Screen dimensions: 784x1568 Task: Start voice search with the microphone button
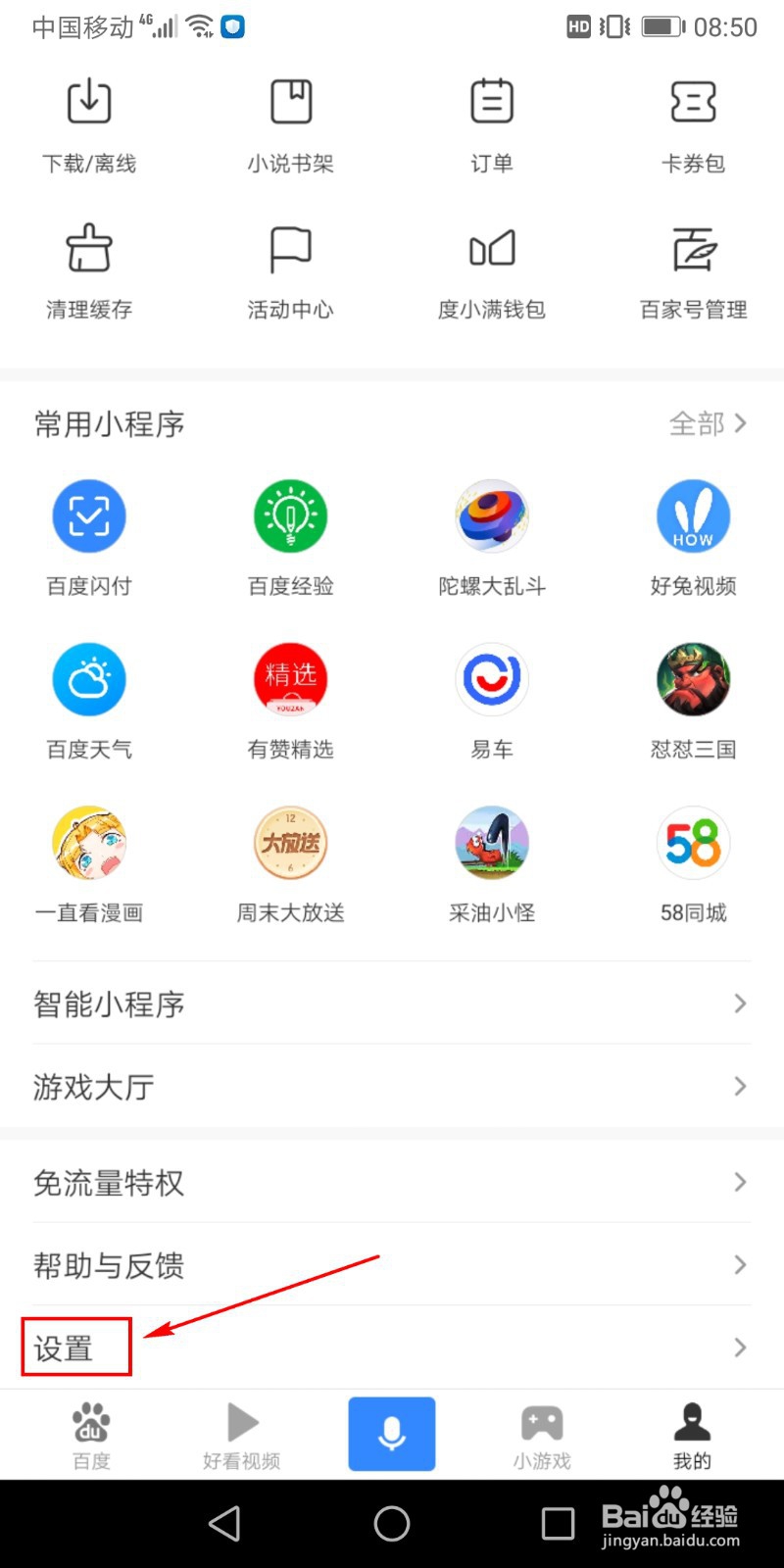[x=392, y=1433]
